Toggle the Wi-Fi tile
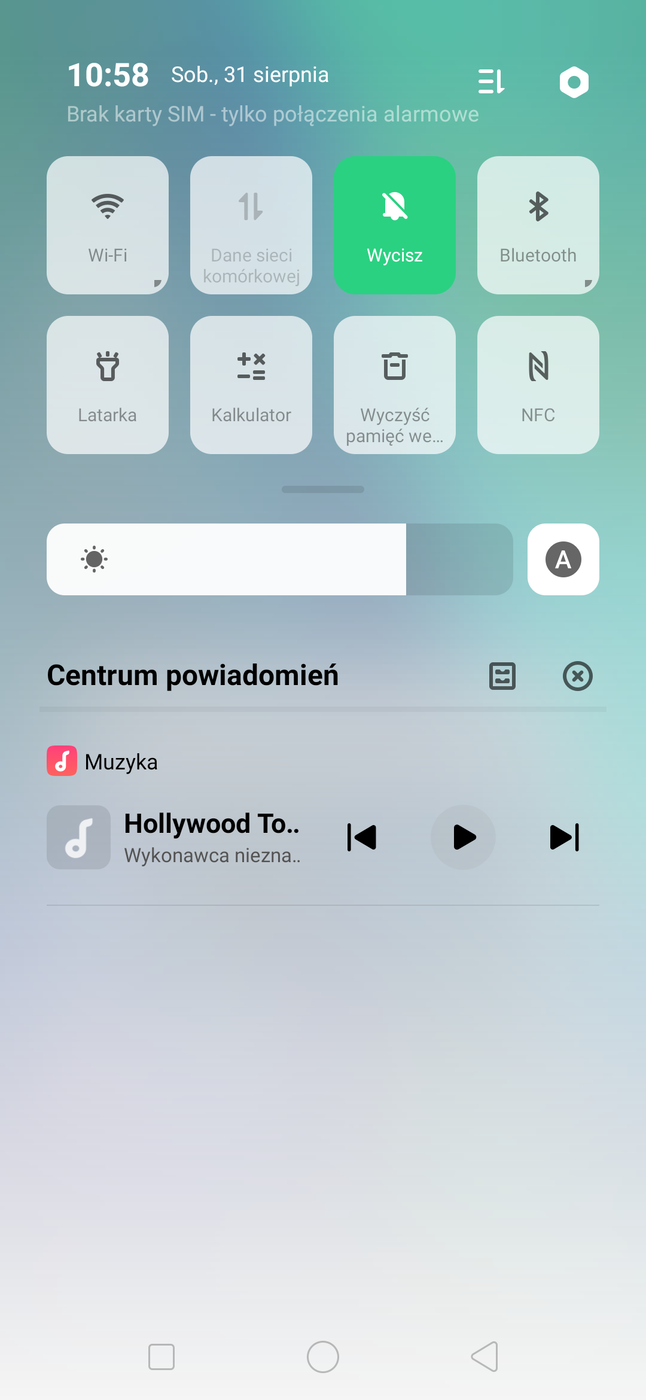The image size is (646, 1400). pyautogui.click(x=107, y=224)
